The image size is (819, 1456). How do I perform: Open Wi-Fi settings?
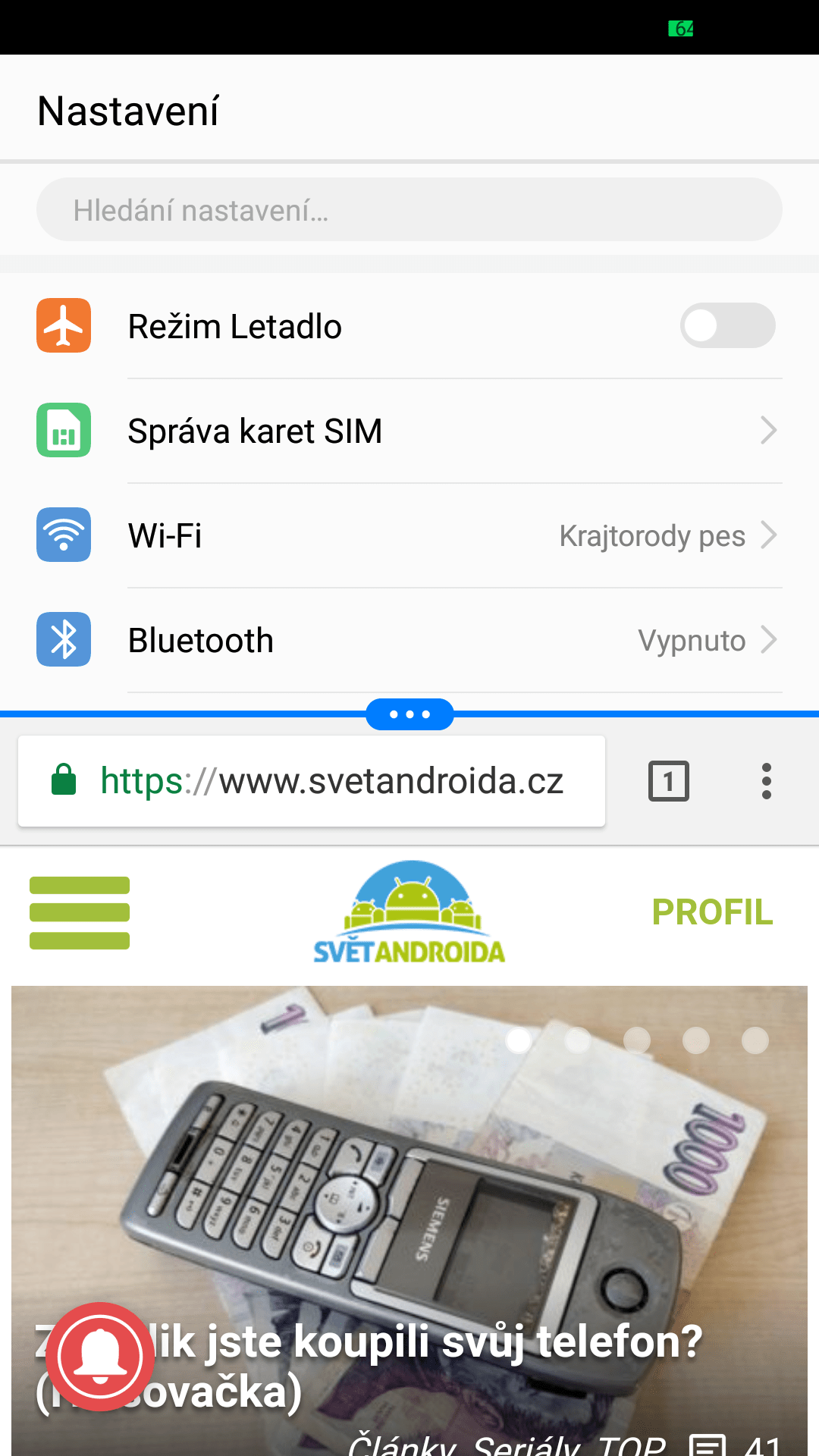click(x=409, y=535)
